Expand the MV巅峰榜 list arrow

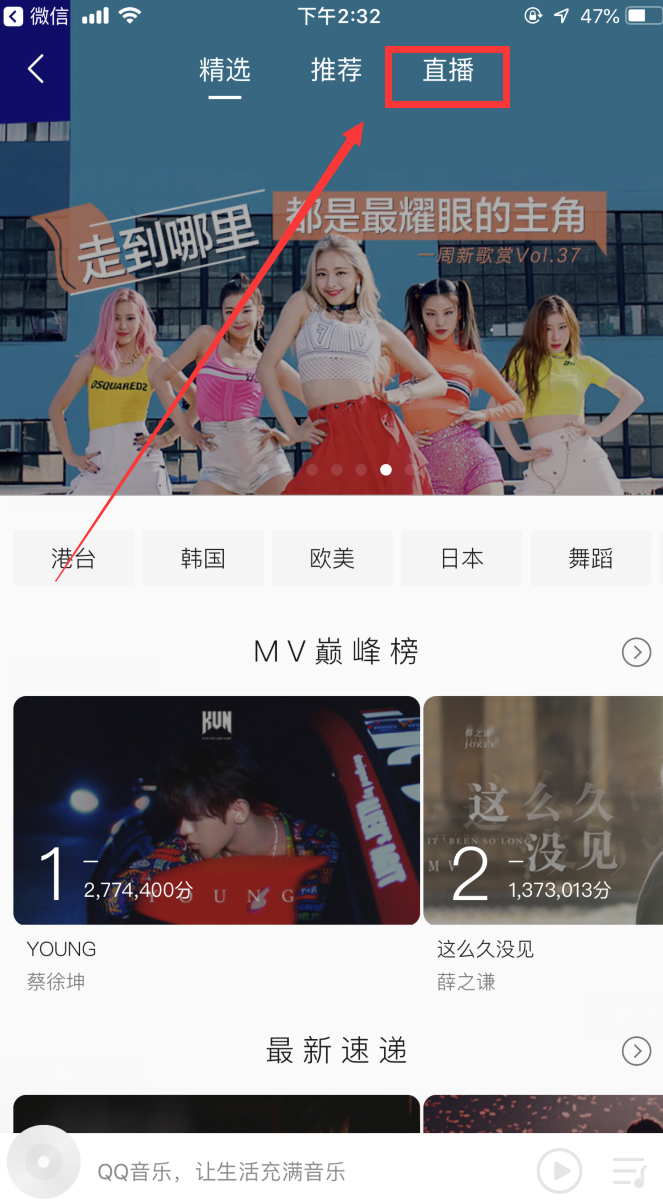(x=636, y=653)
